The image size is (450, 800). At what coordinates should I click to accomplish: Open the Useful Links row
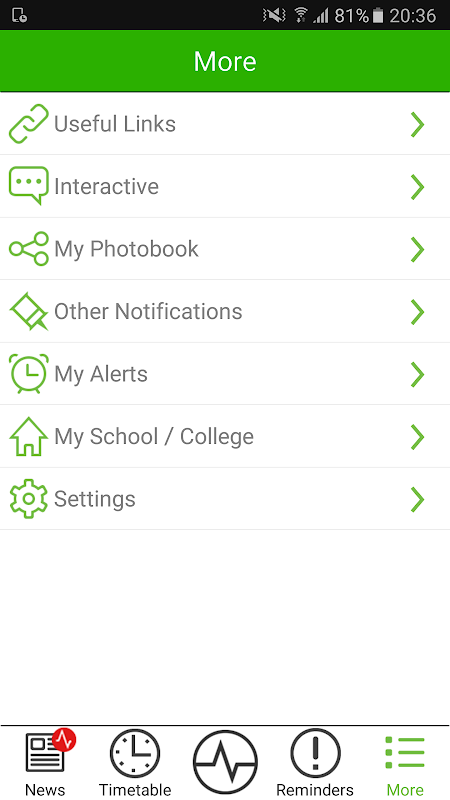[225, 124]
